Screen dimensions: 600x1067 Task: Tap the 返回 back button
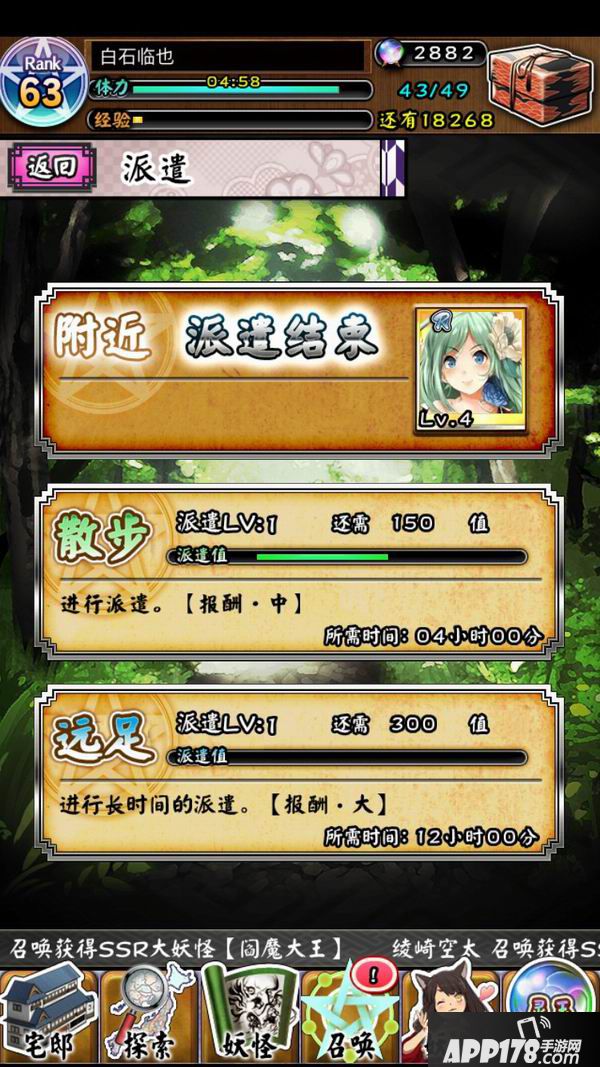pyautogui.click(x=52, y=167)
